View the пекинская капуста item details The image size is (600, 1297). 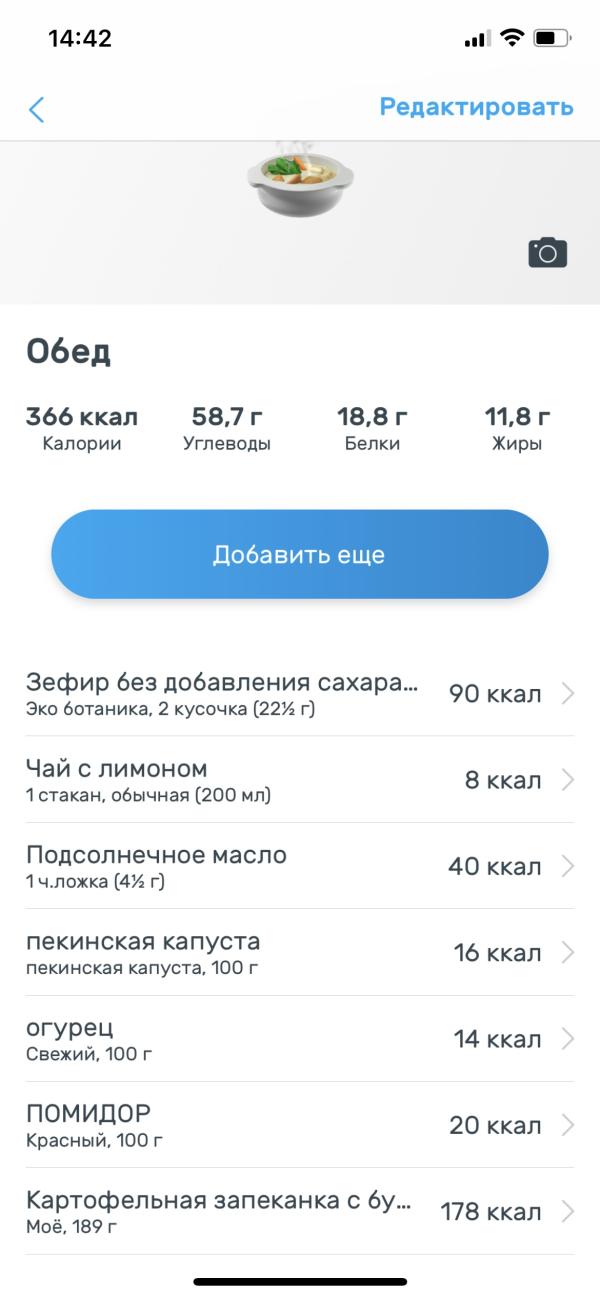pos(299,952)
